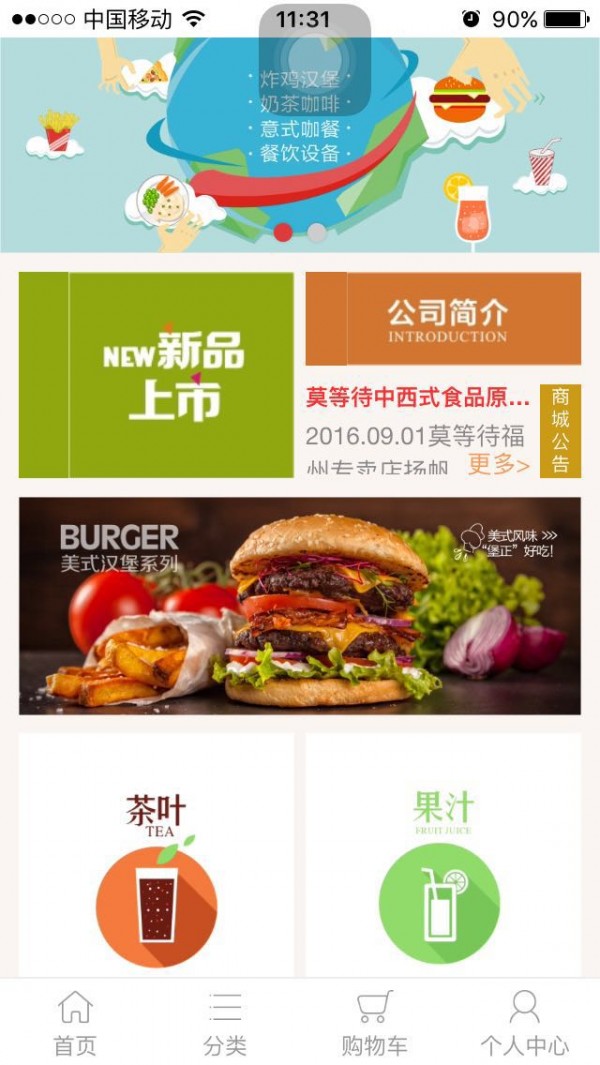This screenshot has width=600, height=1065.
Task: Go to the 购物车 shopping cart tab
Action: pos(375,1023)
